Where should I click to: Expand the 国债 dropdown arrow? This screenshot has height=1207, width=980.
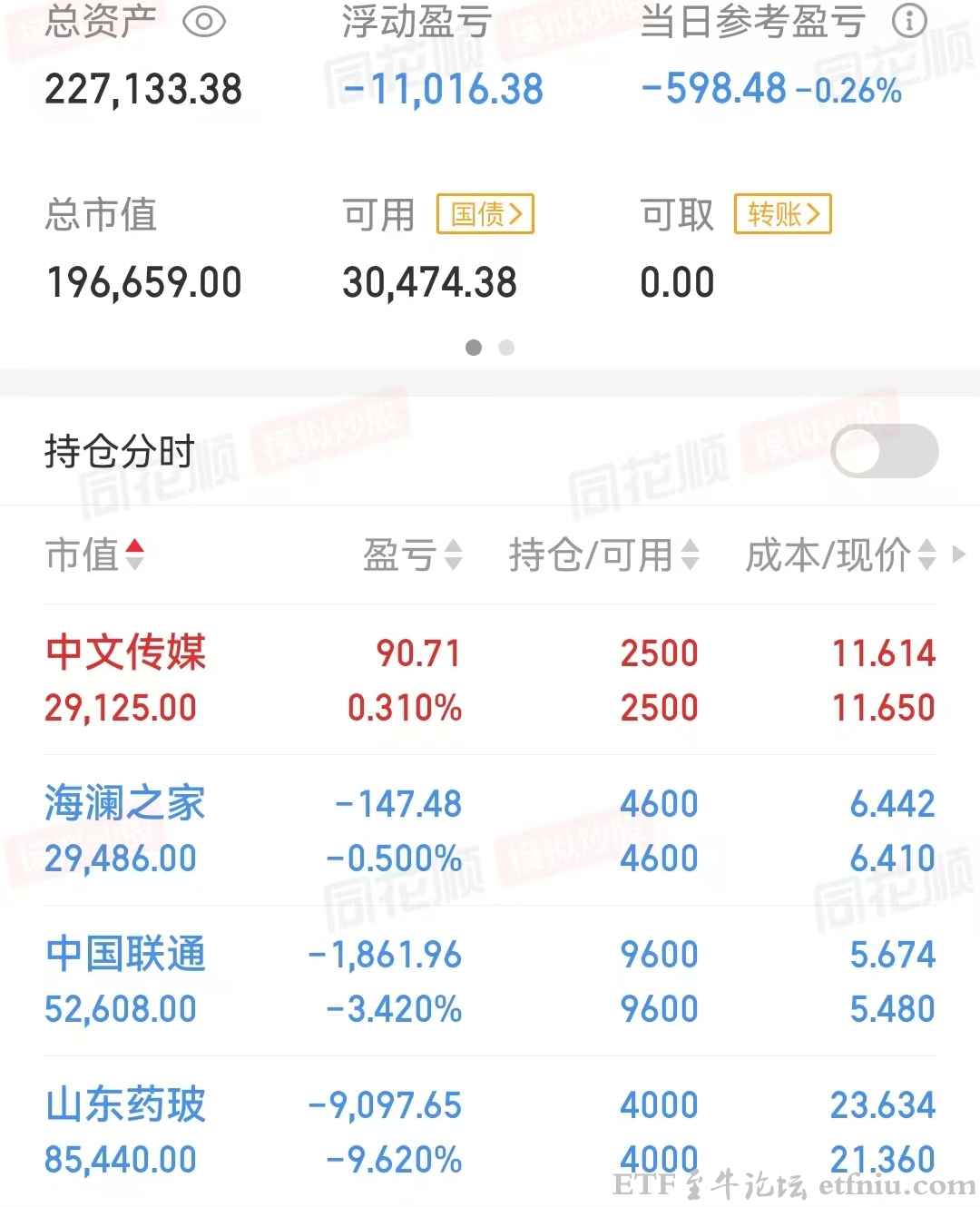[x=517, y=214]
